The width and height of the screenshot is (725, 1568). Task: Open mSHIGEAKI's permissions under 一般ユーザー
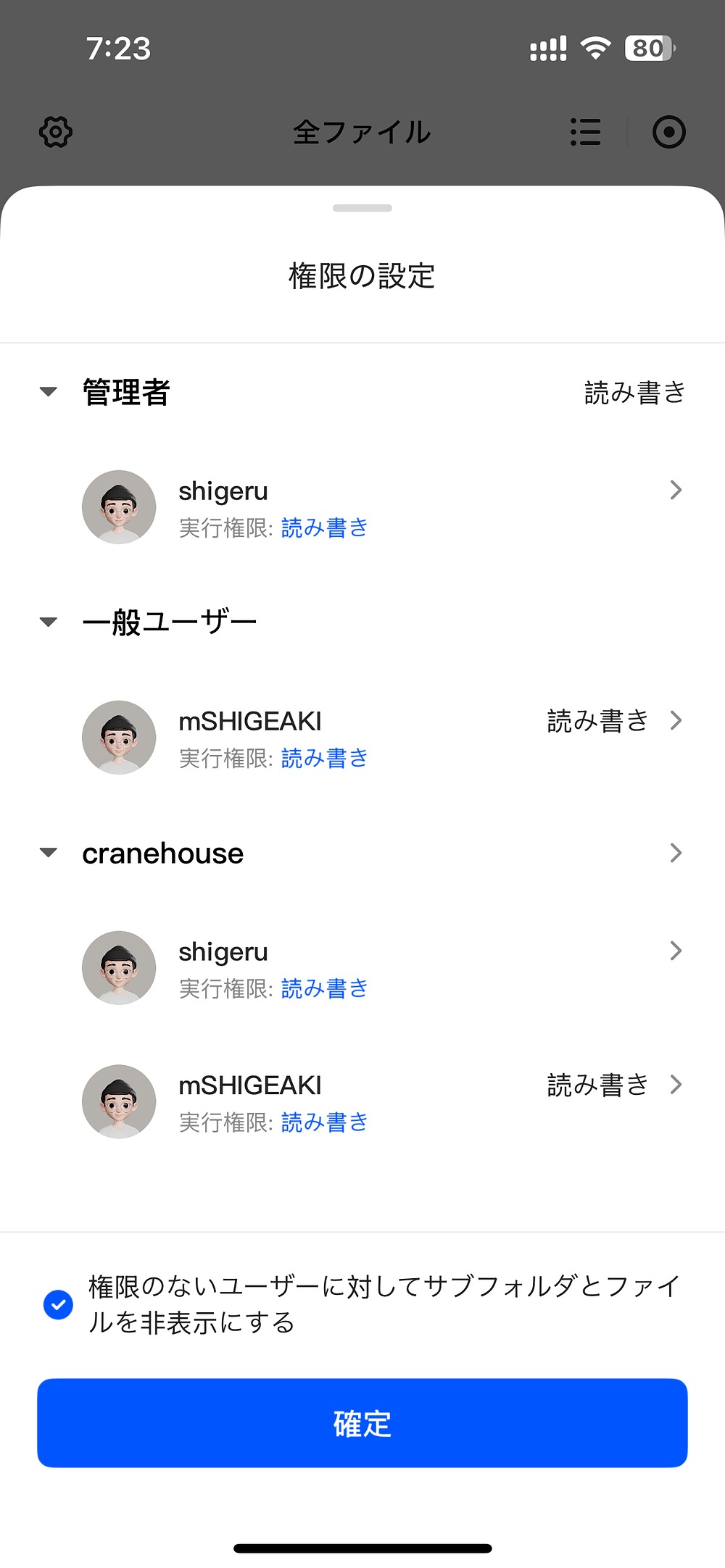tap(675, 721)
